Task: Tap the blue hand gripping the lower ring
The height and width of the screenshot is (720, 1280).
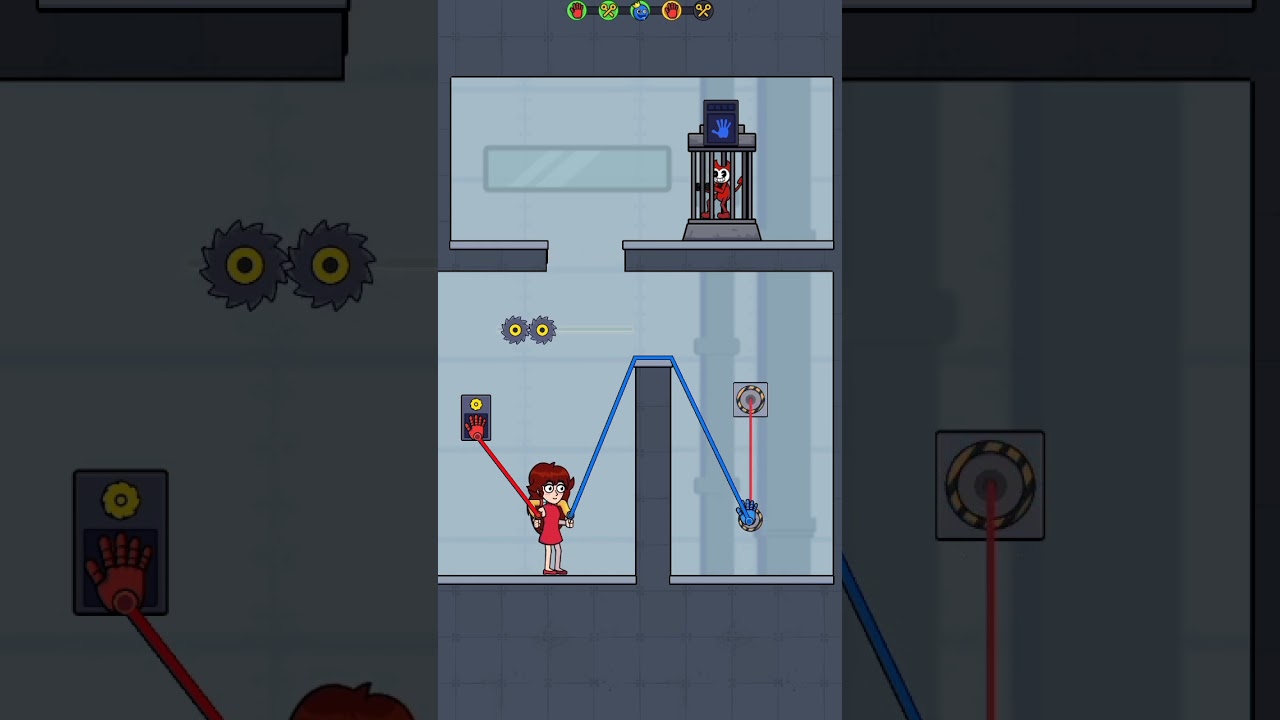Action: pyautogui.click(x=748, y=514)
